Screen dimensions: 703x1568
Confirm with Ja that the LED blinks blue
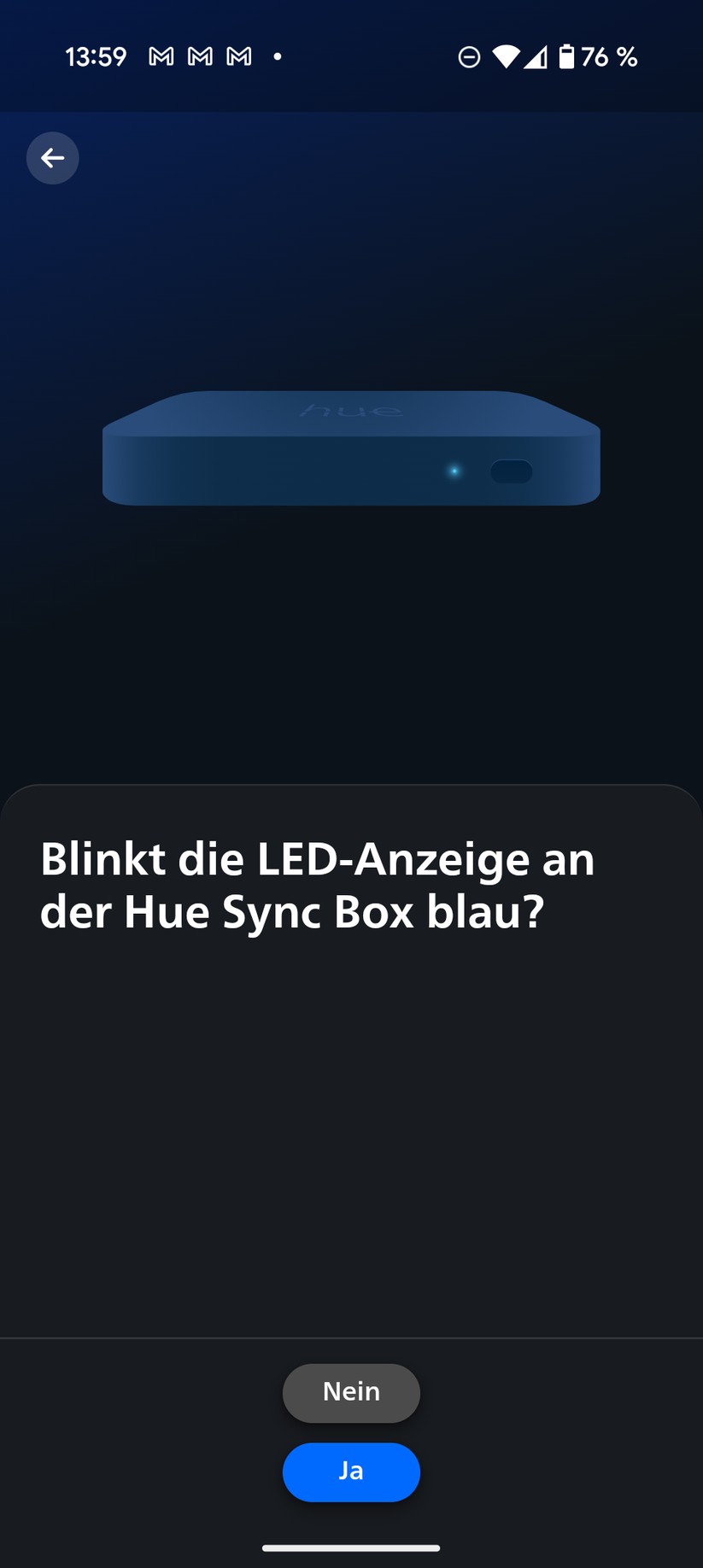(x=351, y=1471)
